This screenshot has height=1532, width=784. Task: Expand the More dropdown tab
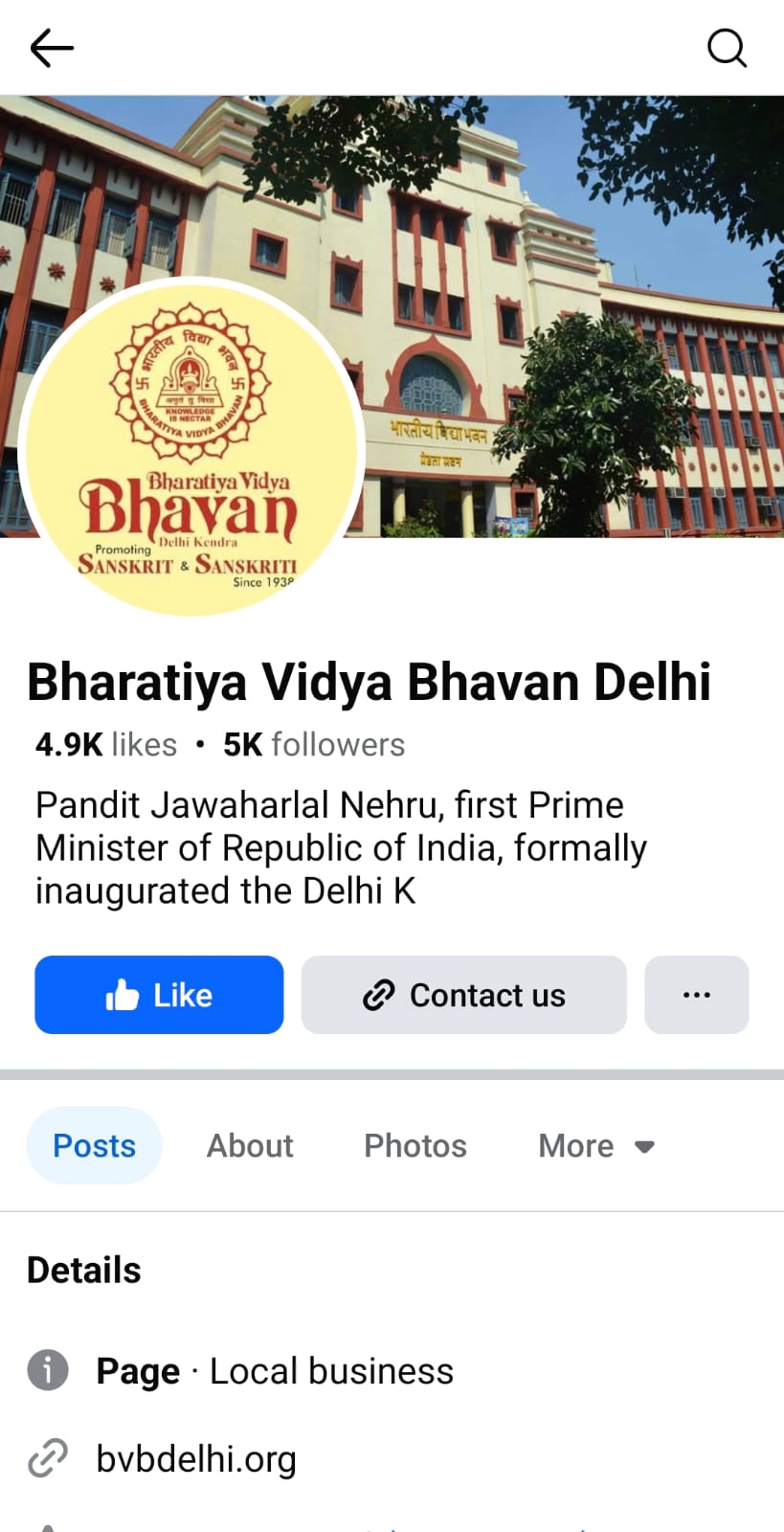click(595, 1145)
